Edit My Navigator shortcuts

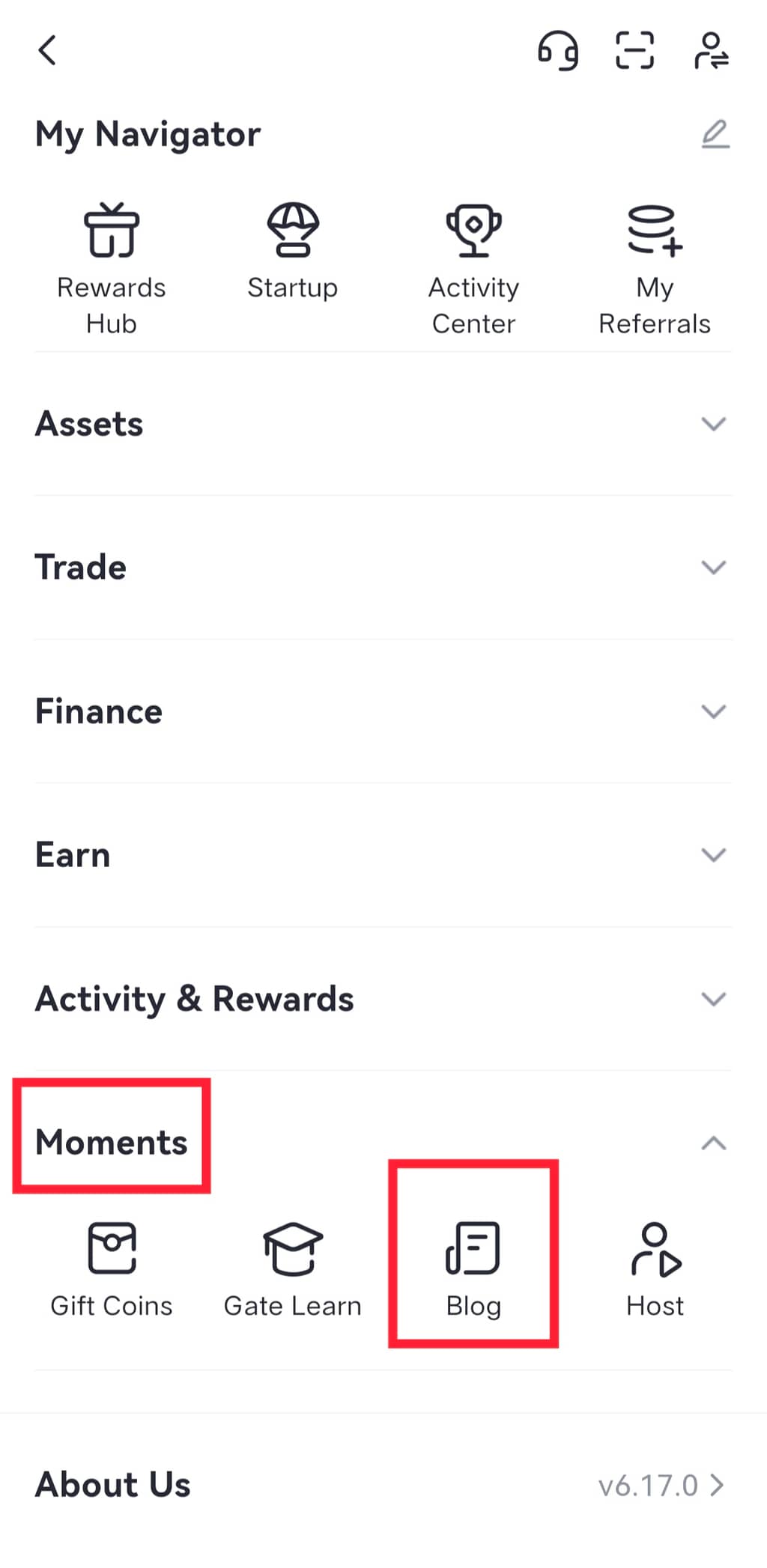[x=715, y=134]
